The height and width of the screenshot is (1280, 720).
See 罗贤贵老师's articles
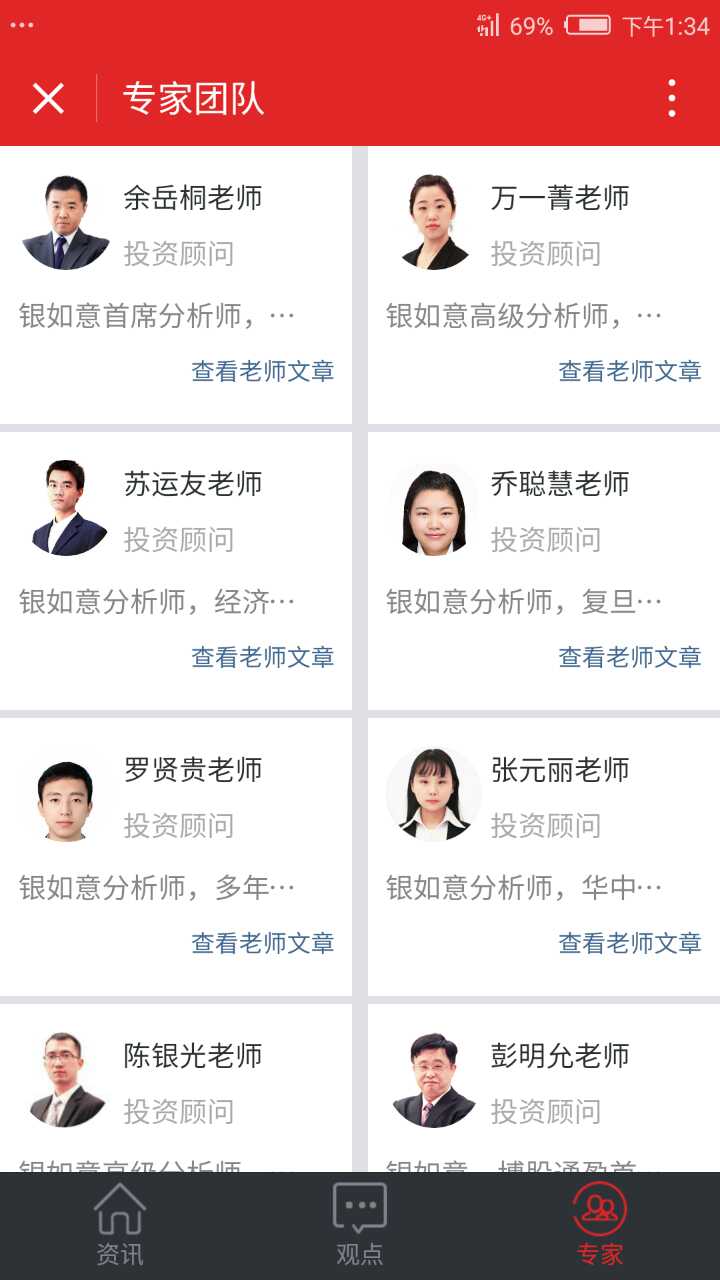(263, 943)
